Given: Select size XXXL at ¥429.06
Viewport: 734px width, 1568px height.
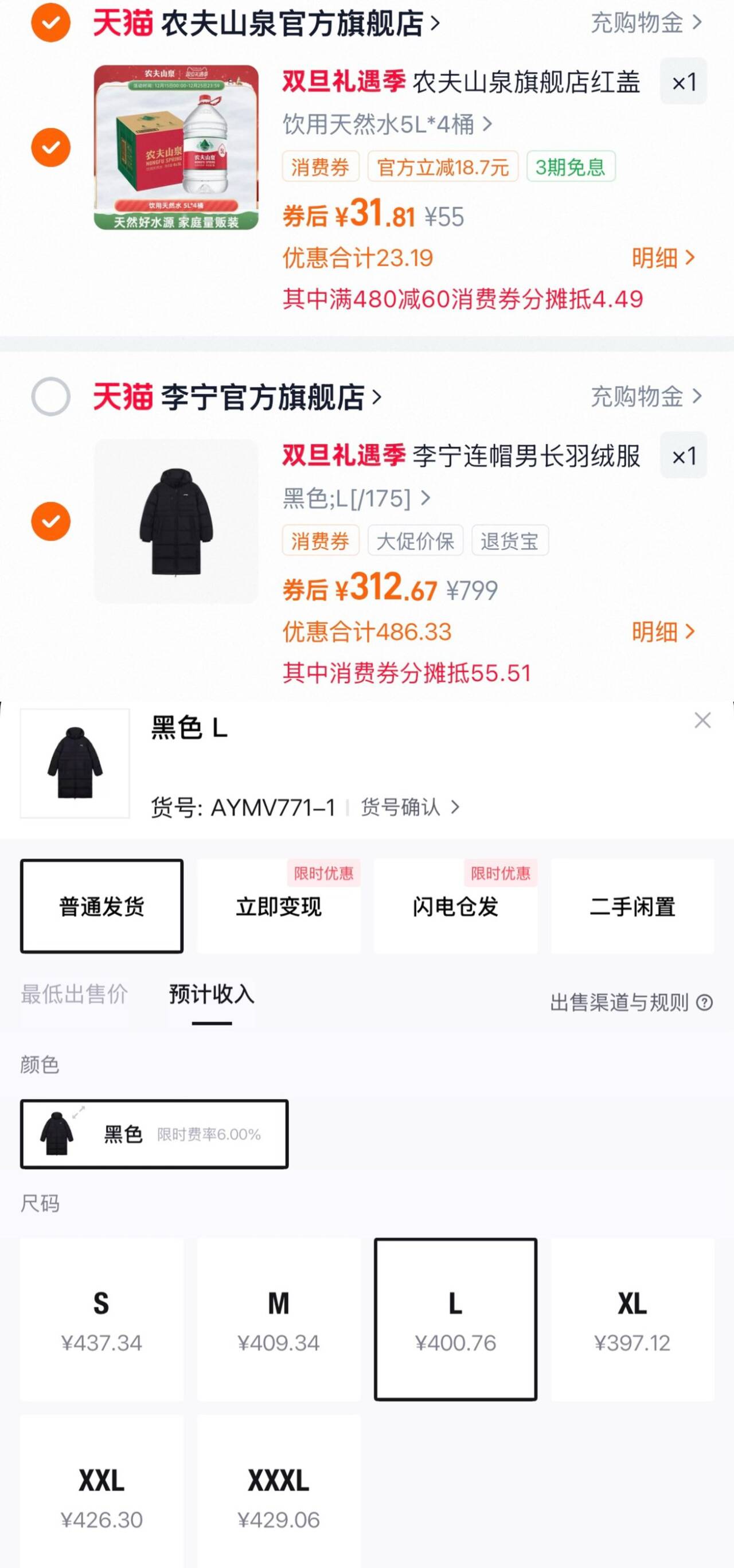Looking at the screenshot, I should click(x=278, y=1496).
